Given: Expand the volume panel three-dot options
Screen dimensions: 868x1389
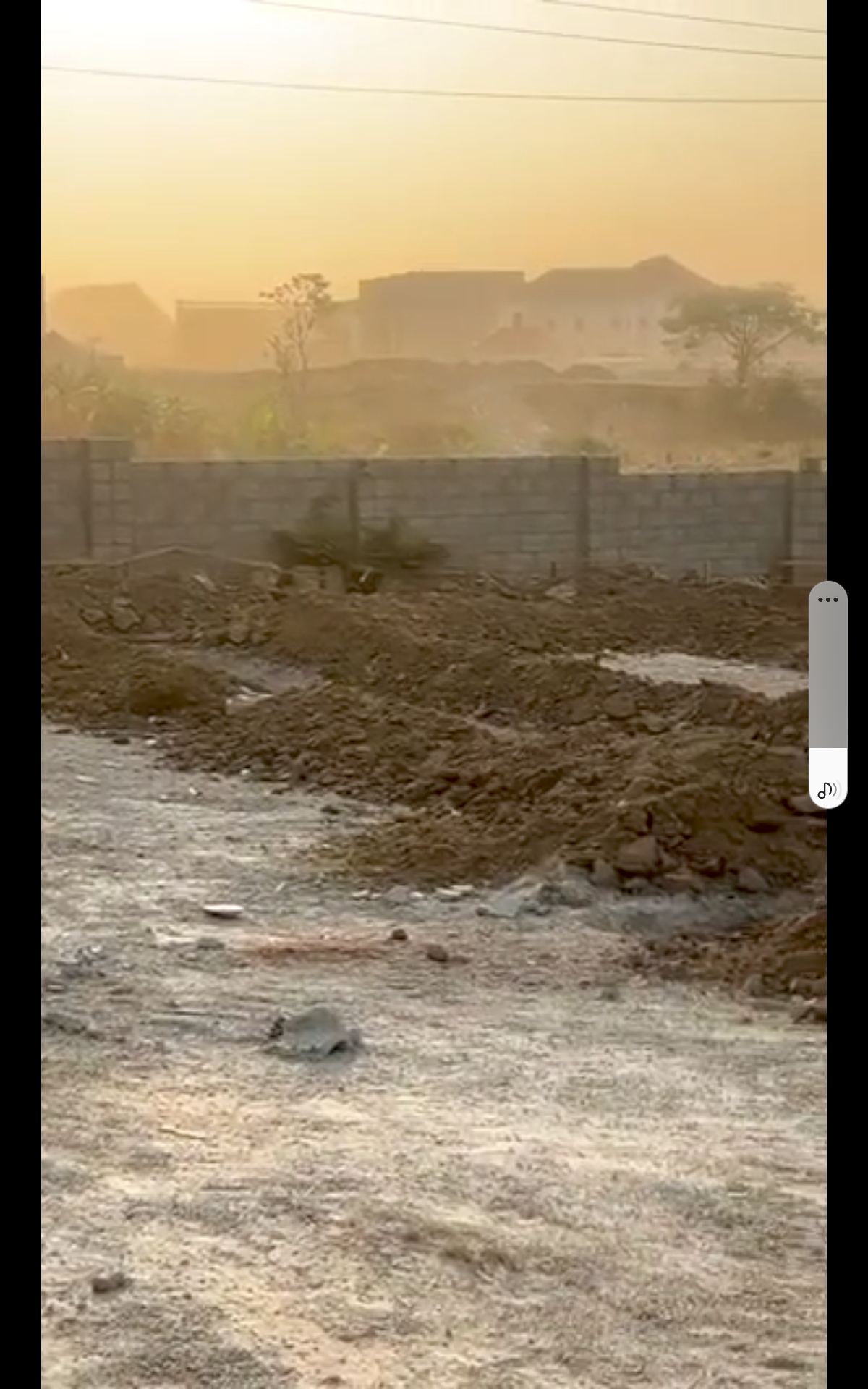Looking at the screenshot, I should tap(827, 600).
